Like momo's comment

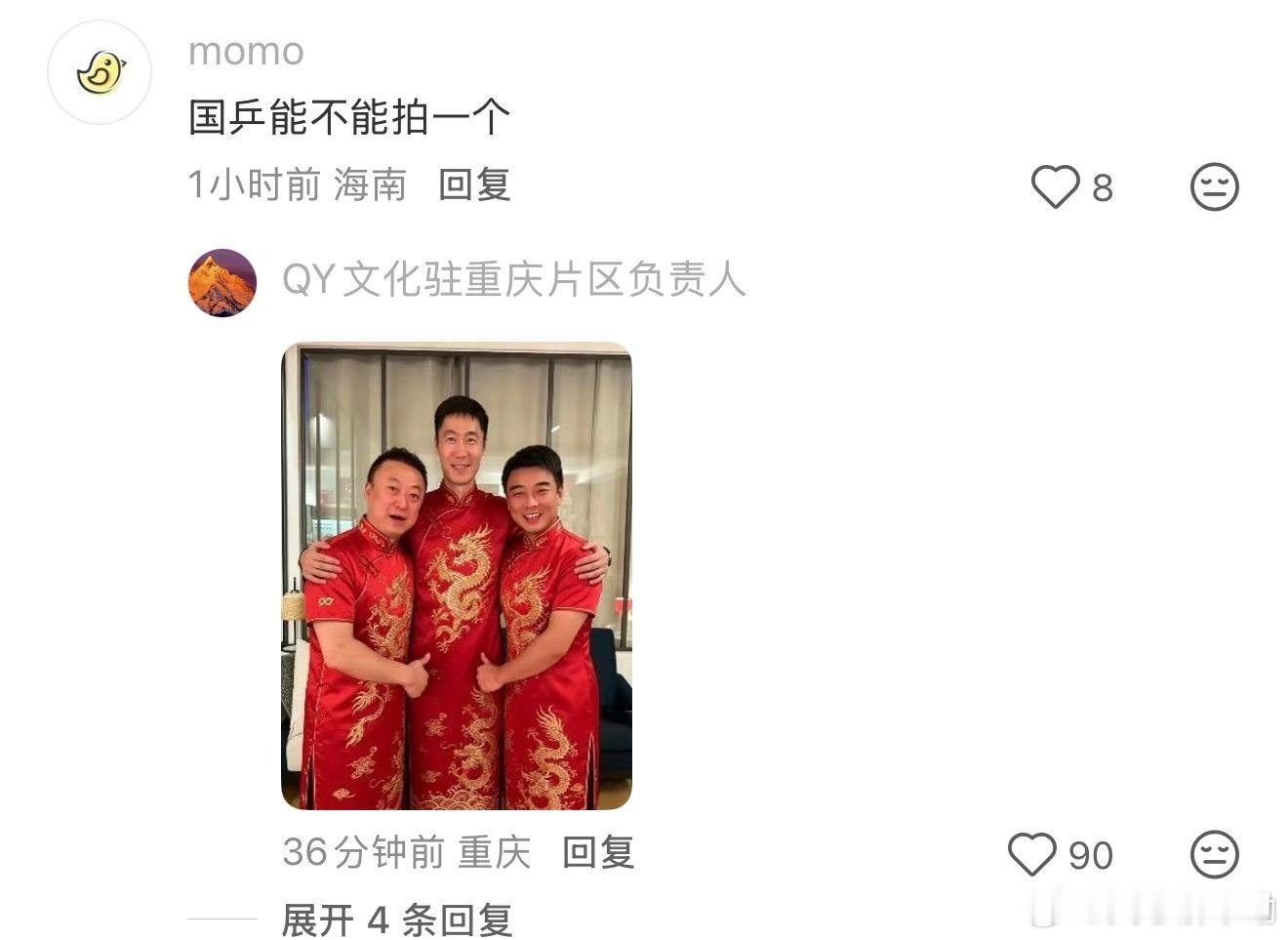tap(1056, 186)
